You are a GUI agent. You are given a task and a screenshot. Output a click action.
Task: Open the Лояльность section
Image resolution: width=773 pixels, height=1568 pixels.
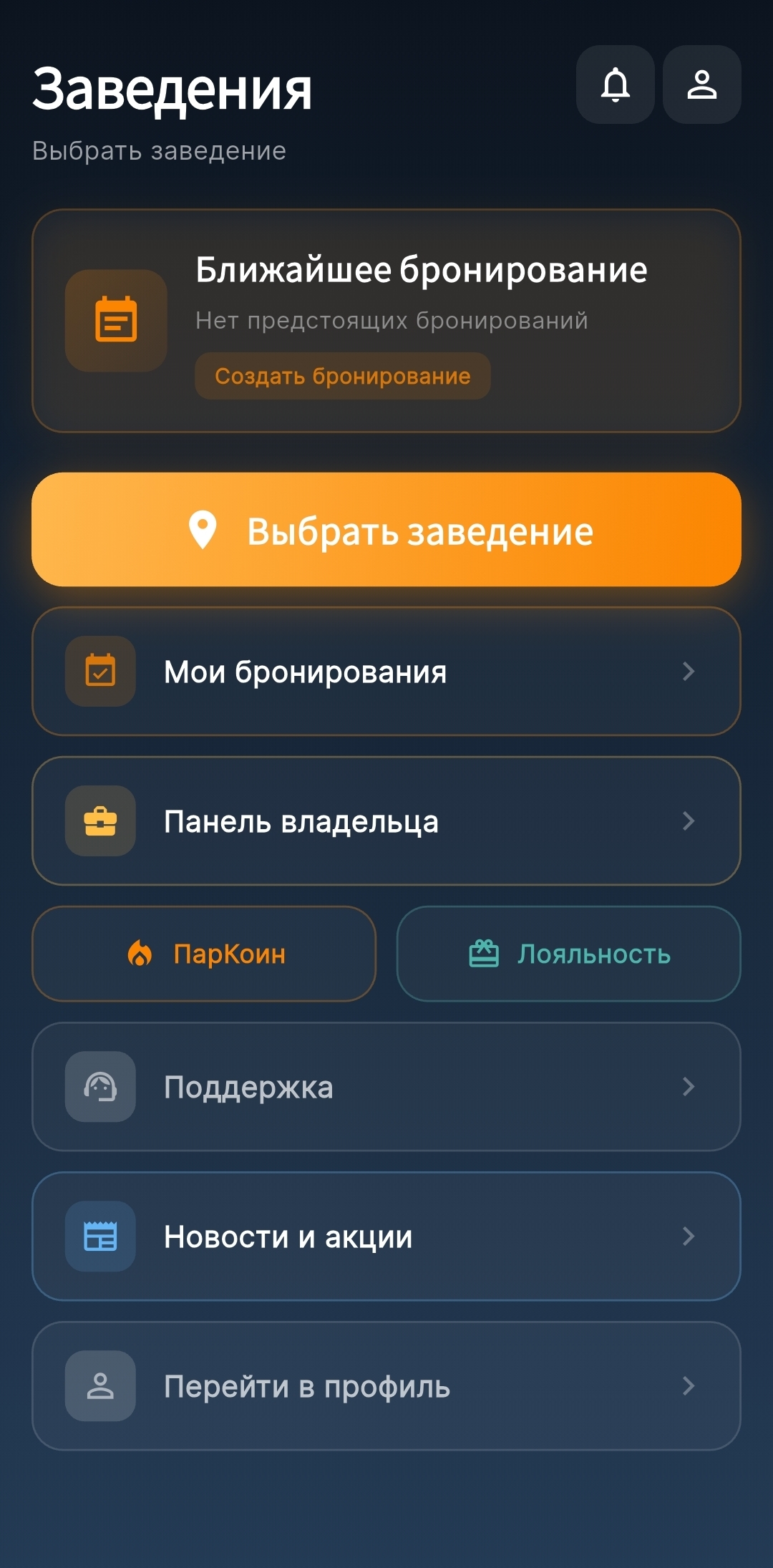[x=568, y=952]
